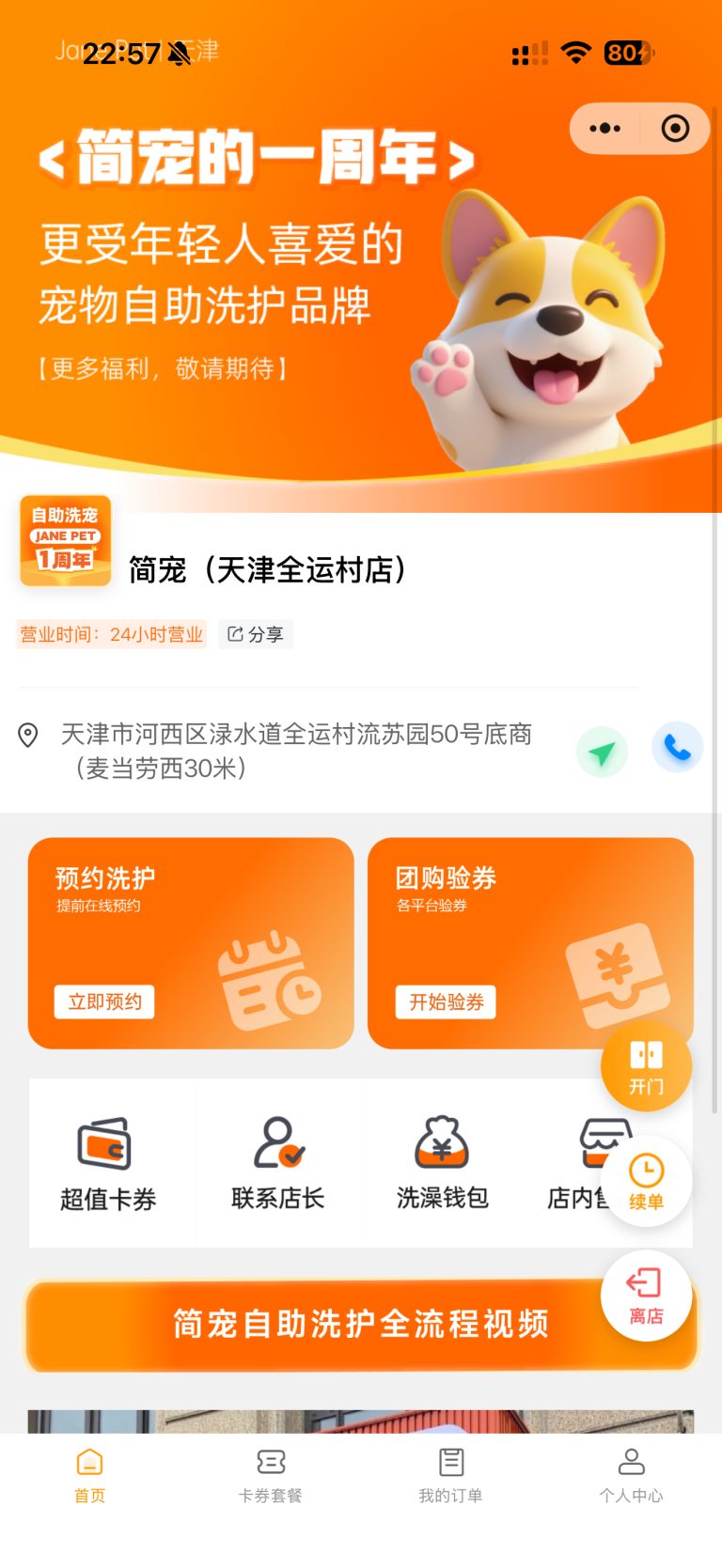Screen dimensions: 722x1568
Task: Tap 立即预约 to book a wash
Action: [x=104, y=1001]
